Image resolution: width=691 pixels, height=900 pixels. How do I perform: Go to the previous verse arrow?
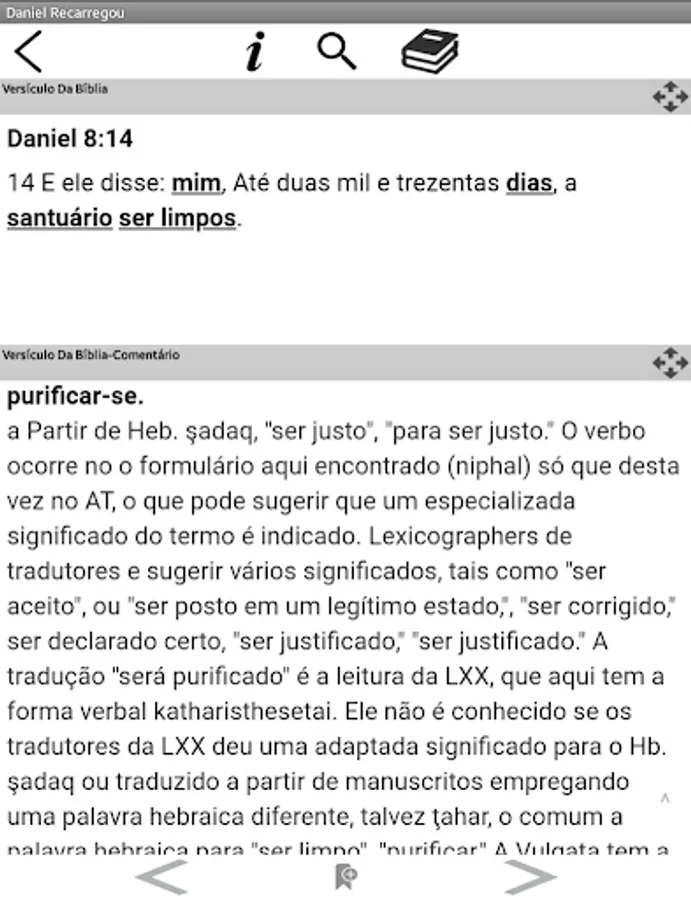point(161,877)
